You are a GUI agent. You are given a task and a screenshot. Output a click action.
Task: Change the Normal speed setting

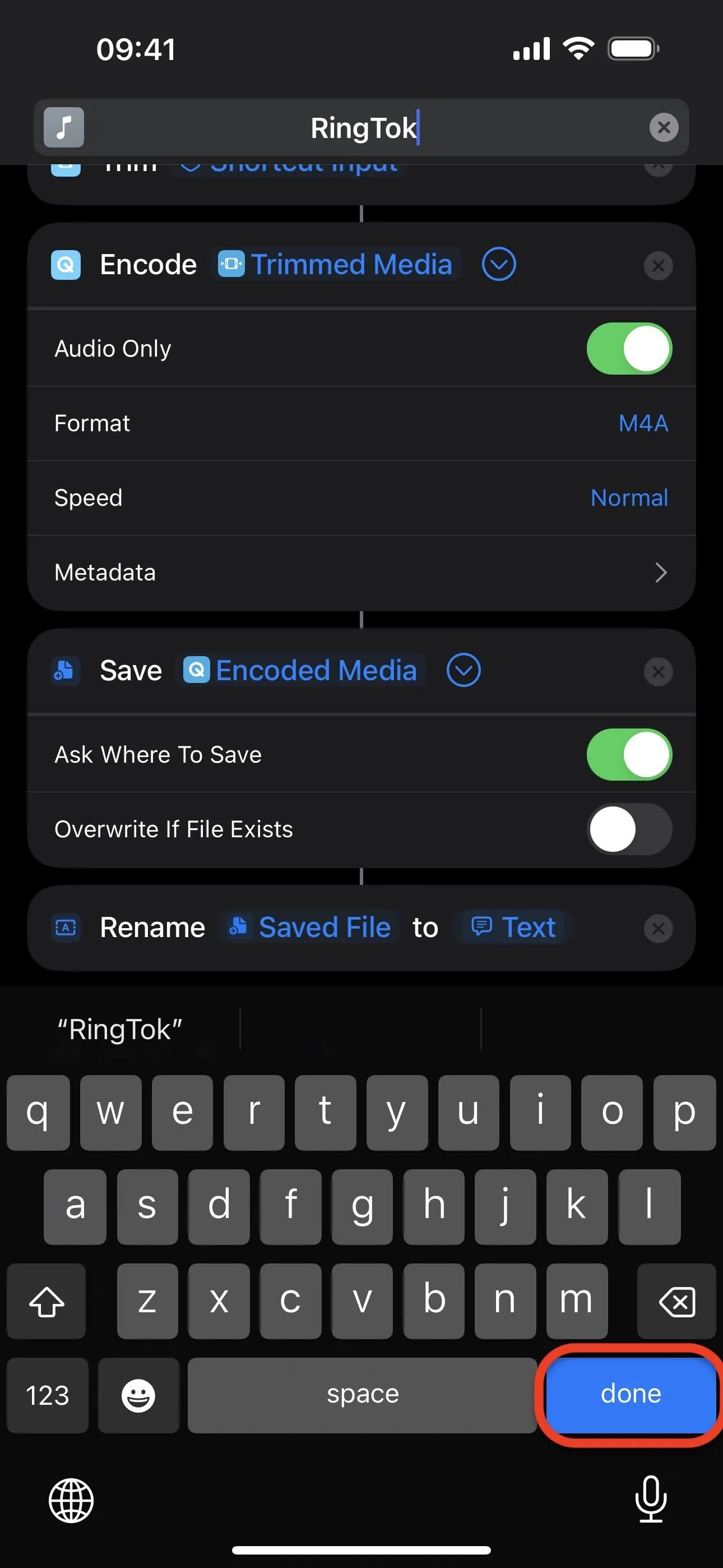coord(629,498)
